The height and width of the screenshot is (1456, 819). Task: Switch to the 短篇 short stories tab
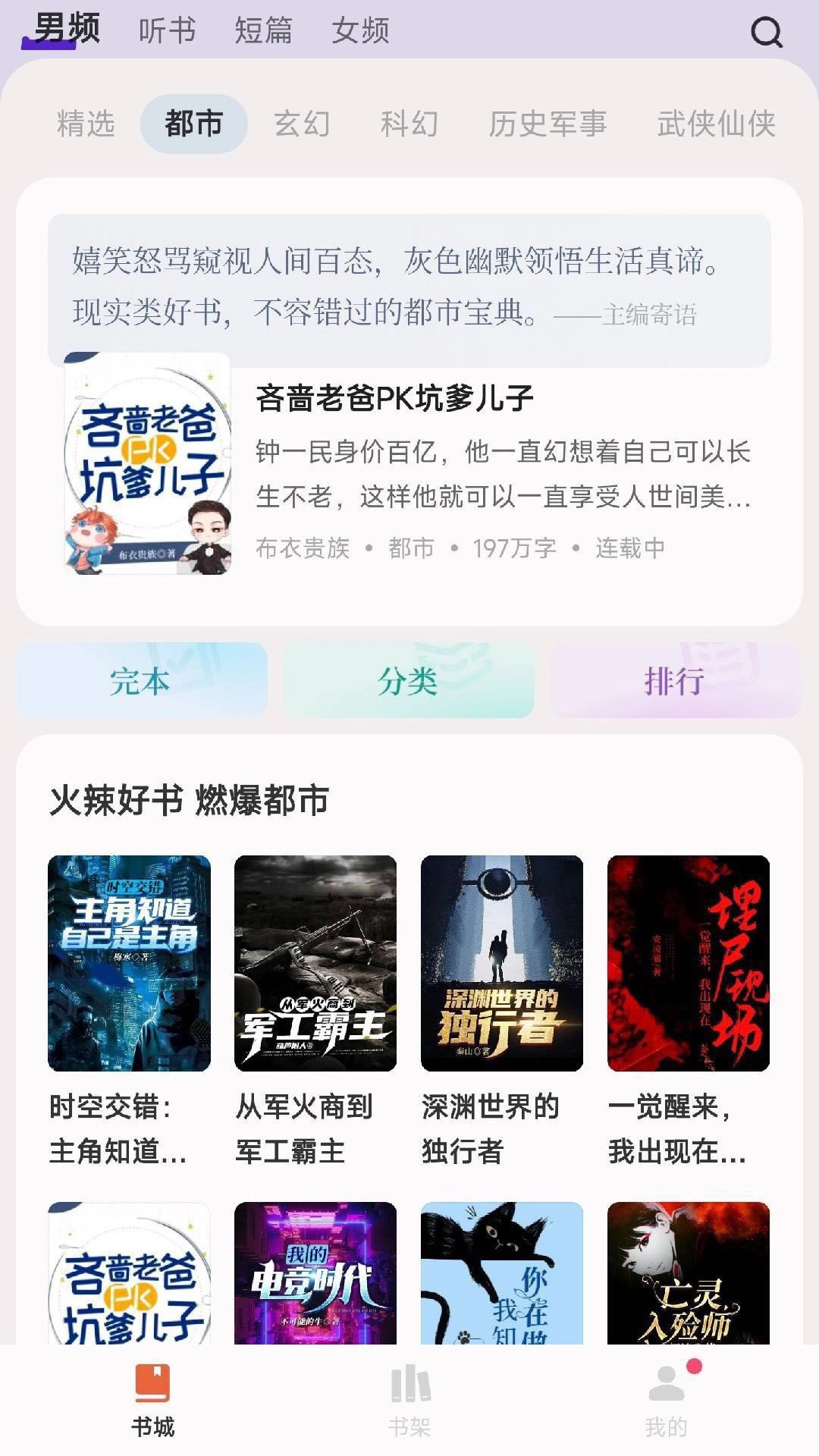click(x=263, y=32)
